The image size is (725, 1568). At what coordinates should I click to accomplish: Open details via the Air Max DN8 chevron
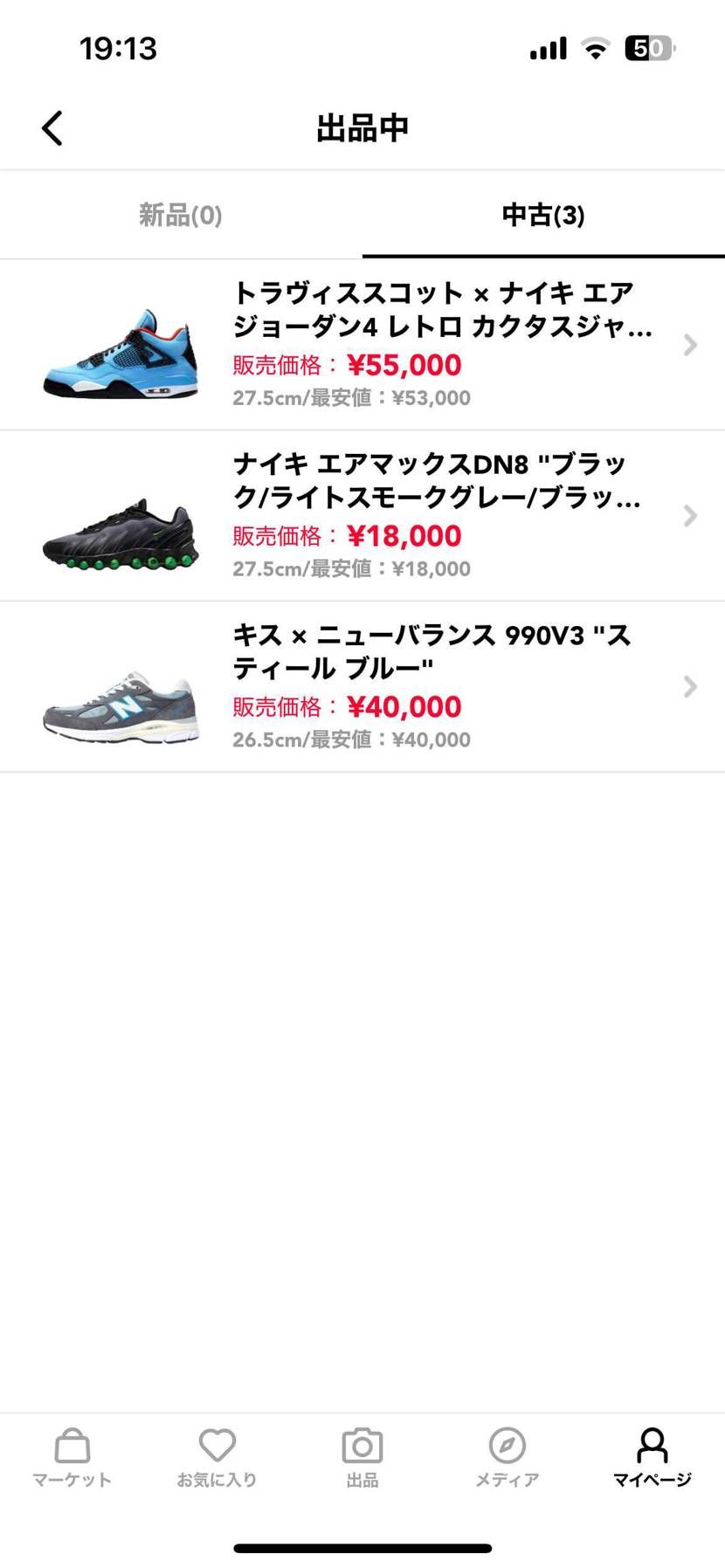(691, 516)
